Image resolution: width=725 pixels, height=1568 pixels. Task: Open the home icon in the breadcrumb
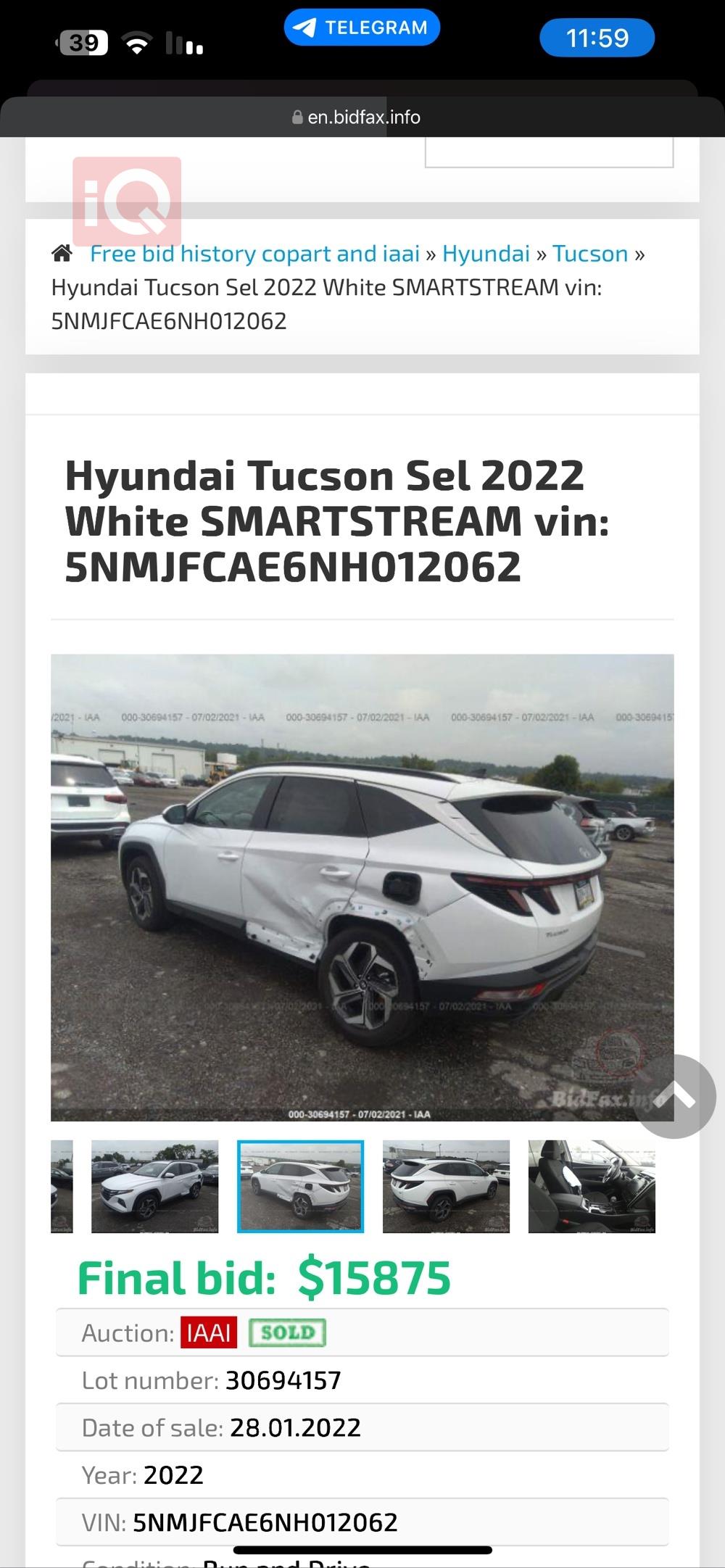point(62,253)
